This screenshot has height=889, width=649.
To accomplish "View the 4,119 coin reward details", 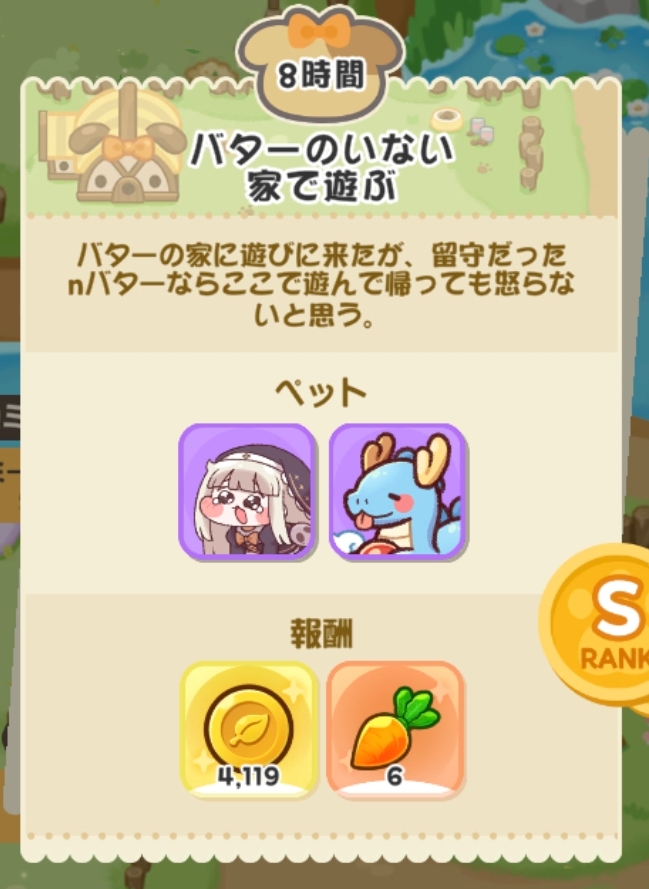I will click(248, 730).
